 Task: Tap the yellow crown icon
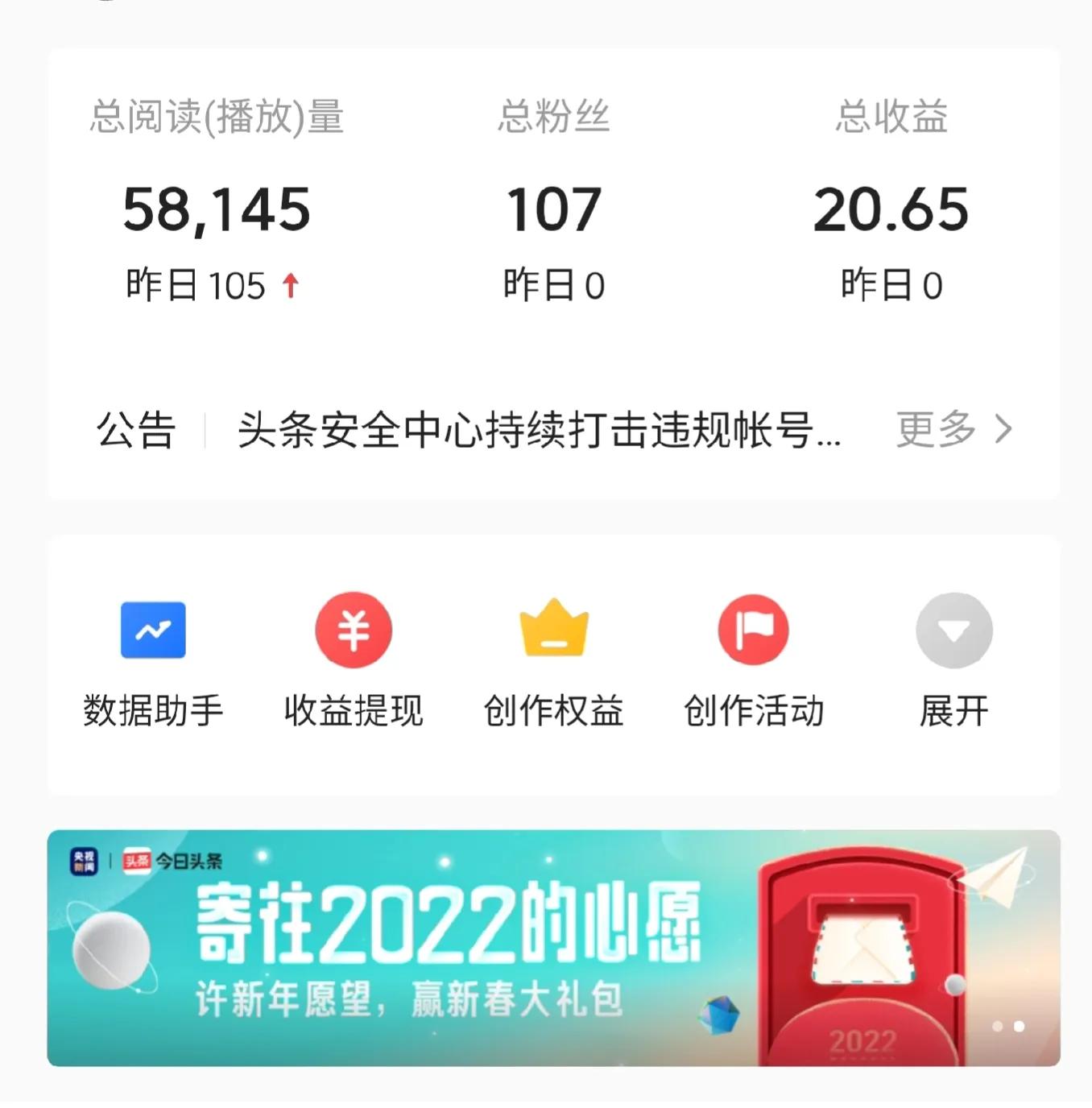[552, 630]
